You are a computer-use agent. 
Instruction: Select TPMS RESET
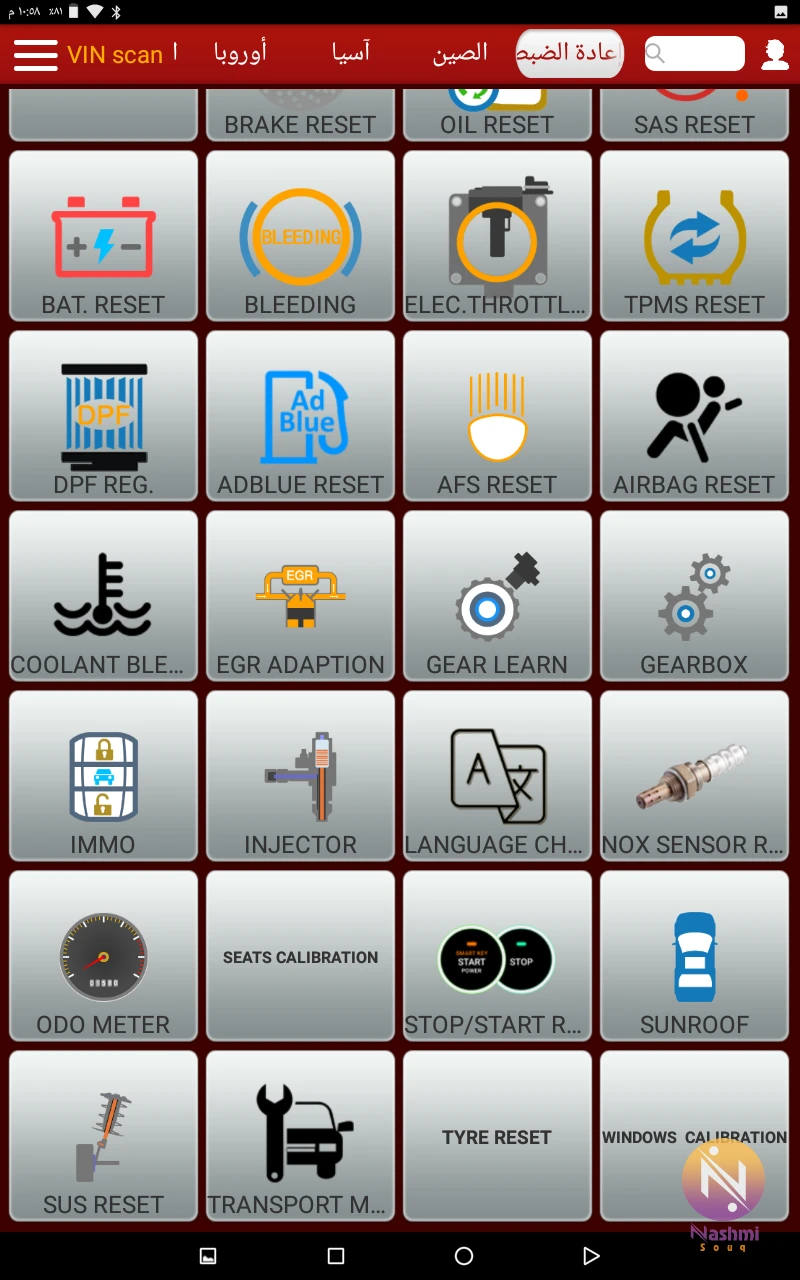click(694, 236)
